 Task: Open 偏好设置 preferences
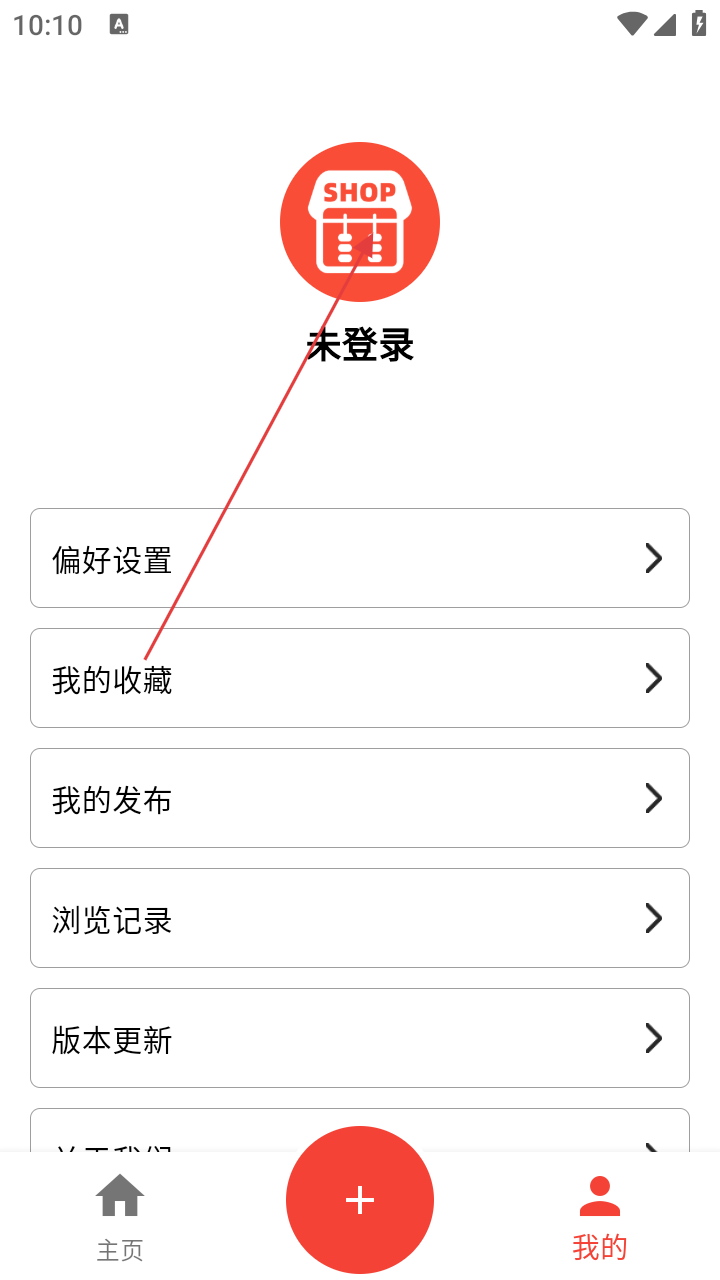pyautogui.click(x=360, y=558)
